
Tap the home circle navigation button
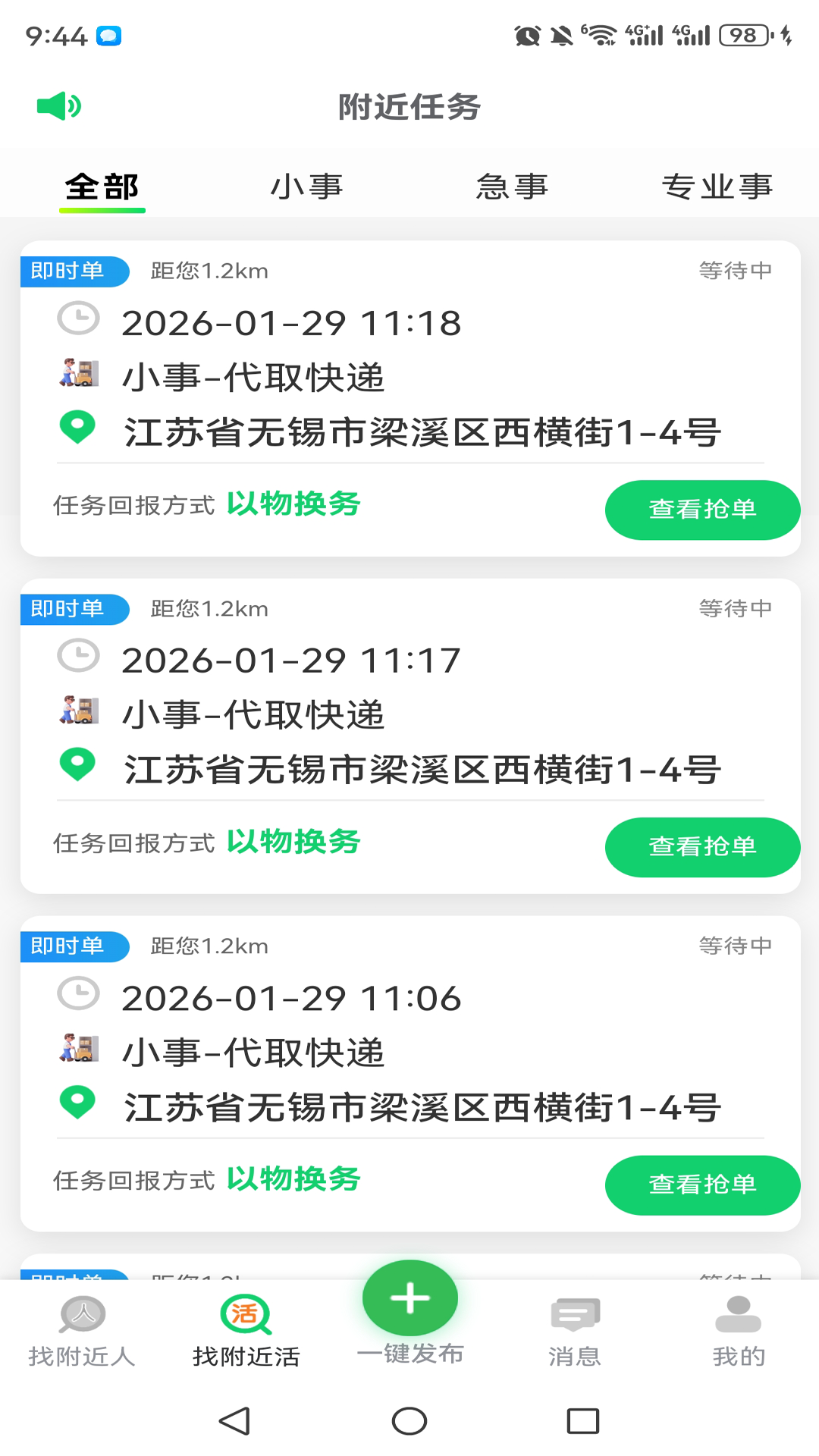click(x=409, y=1423)
